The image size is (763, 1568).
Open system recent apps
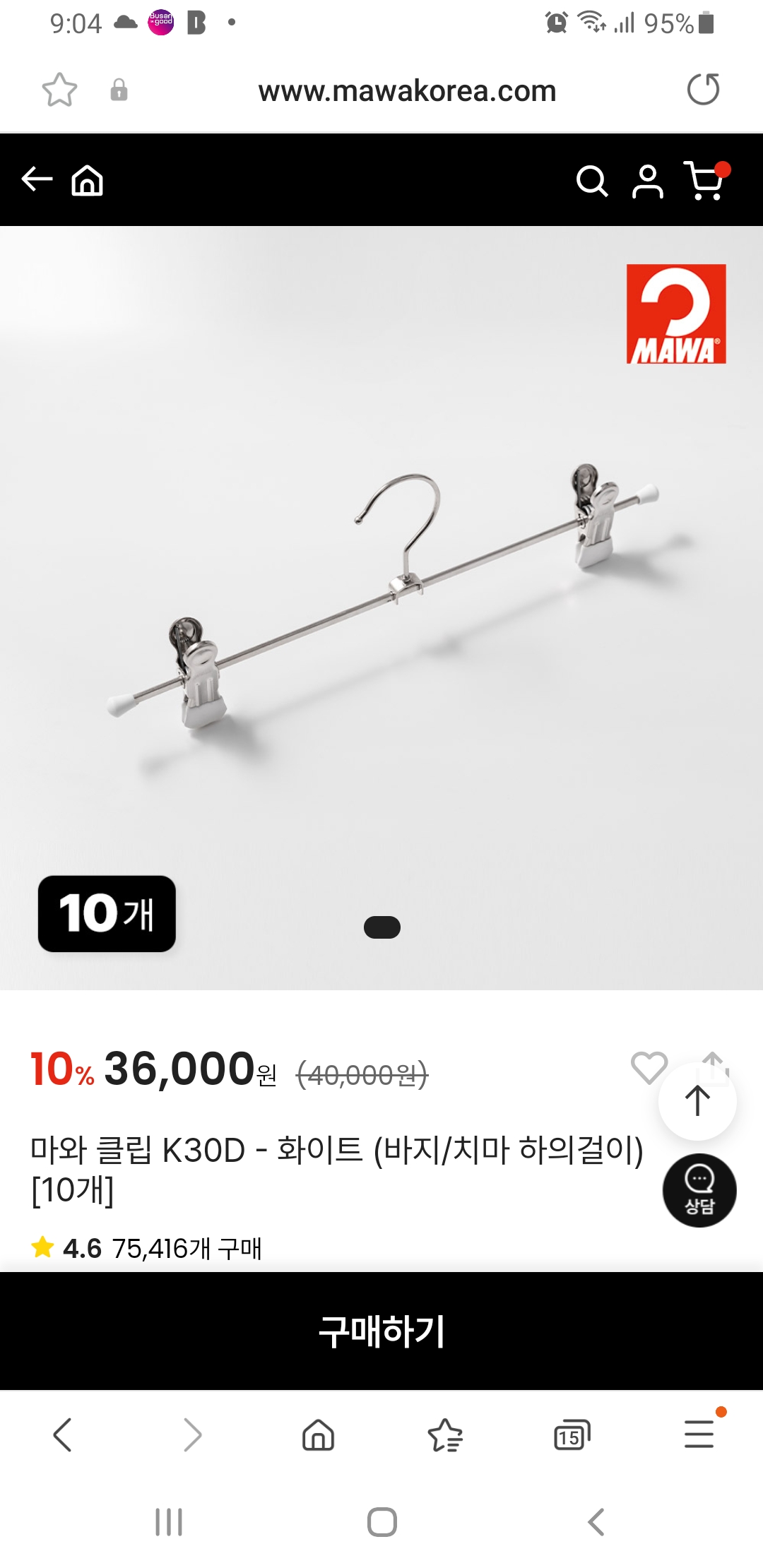coord(169,1522)
